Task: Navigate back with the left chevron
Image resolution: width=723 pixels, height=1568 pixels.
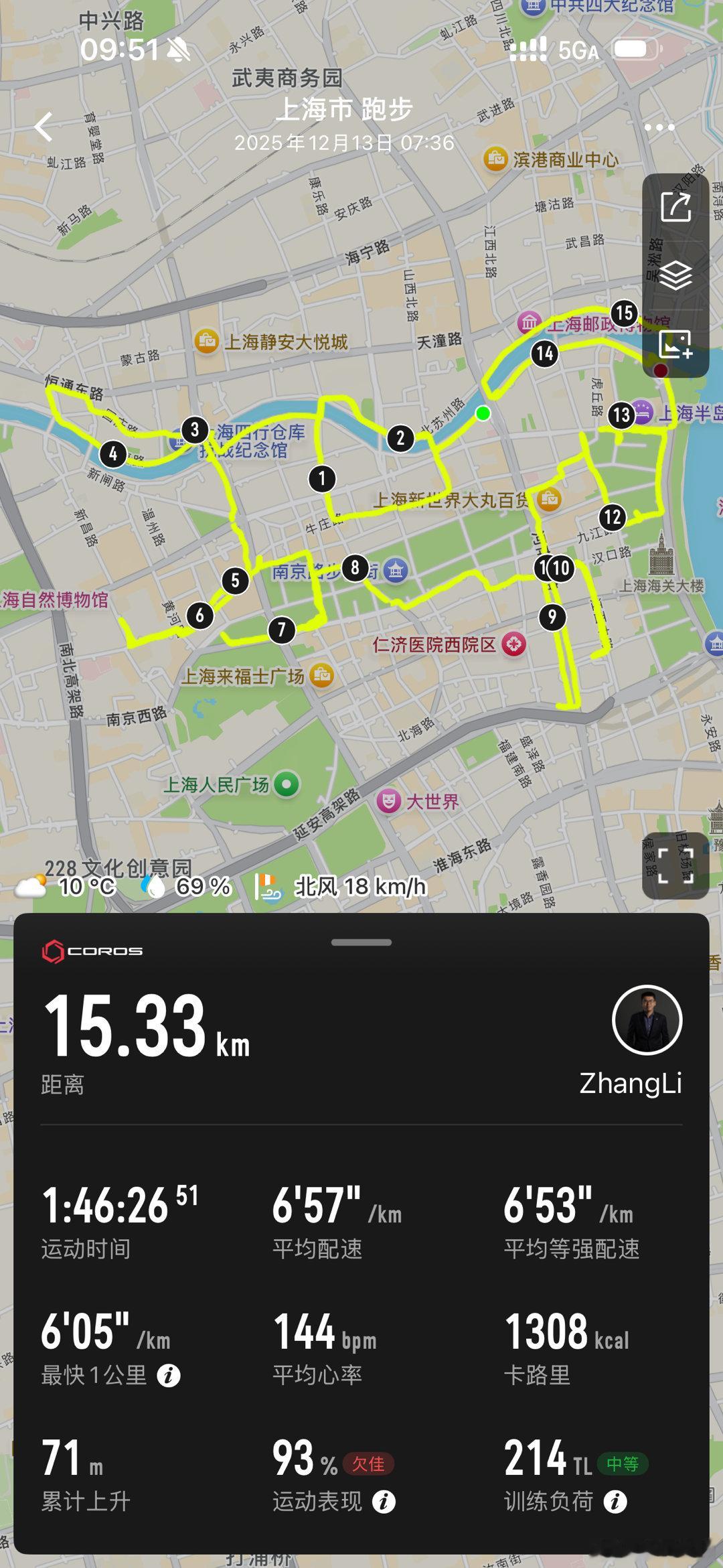Action: pos(44,127)
